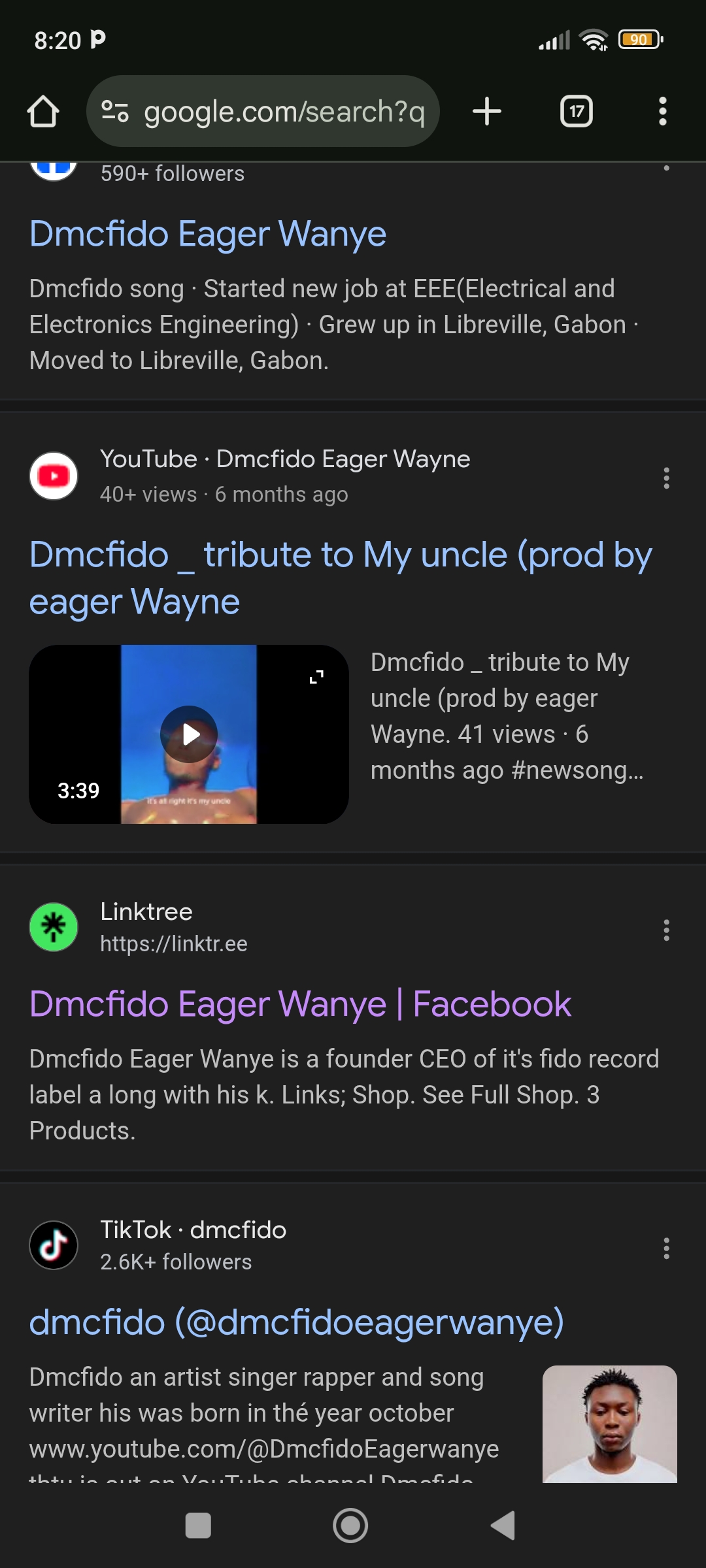
Task: Open the Chrome tab switcher showing 17 tabs
Action: (x=576, y=110)
